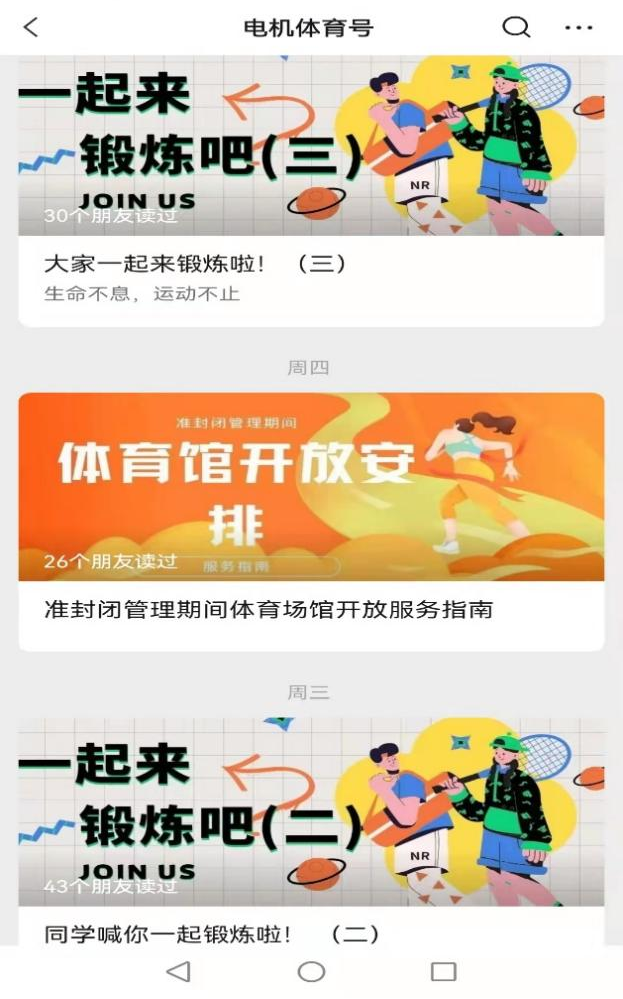Search within this official account

pyautogui.click(x=516, y=27)
